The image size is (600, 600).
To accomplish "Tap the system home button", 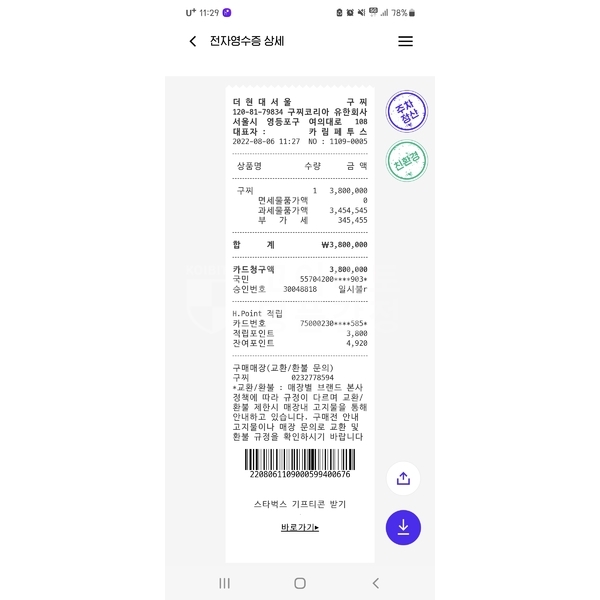I will pos(300,583).
